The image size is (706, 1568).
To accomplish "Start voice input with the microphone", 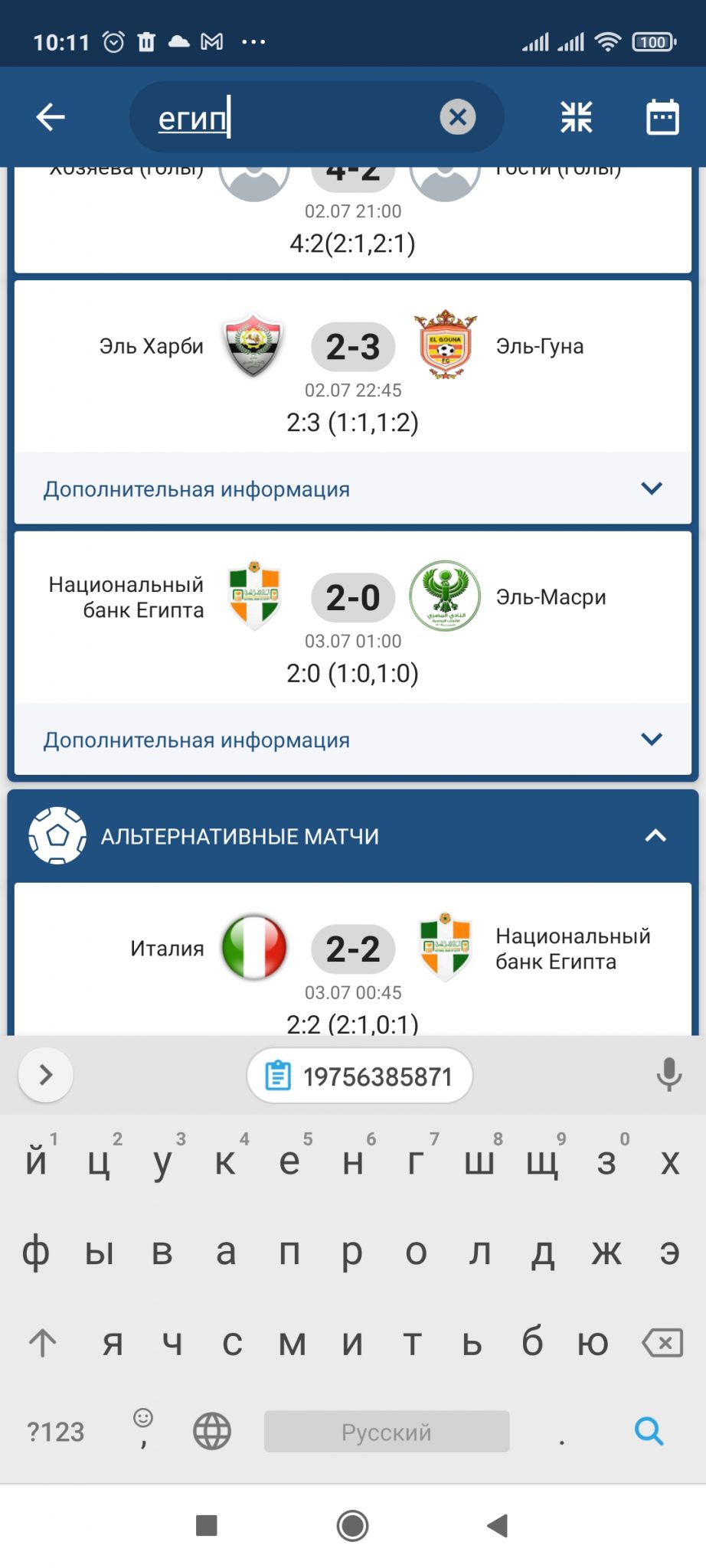I will [668, 1075].
